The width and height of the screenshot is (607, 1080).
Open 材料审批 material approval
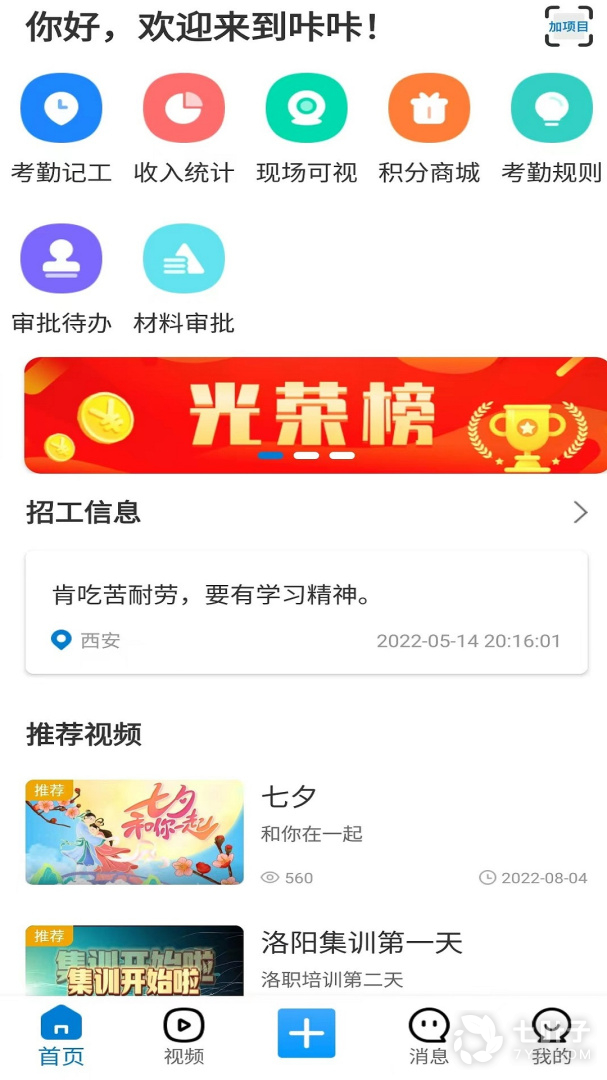184,259
